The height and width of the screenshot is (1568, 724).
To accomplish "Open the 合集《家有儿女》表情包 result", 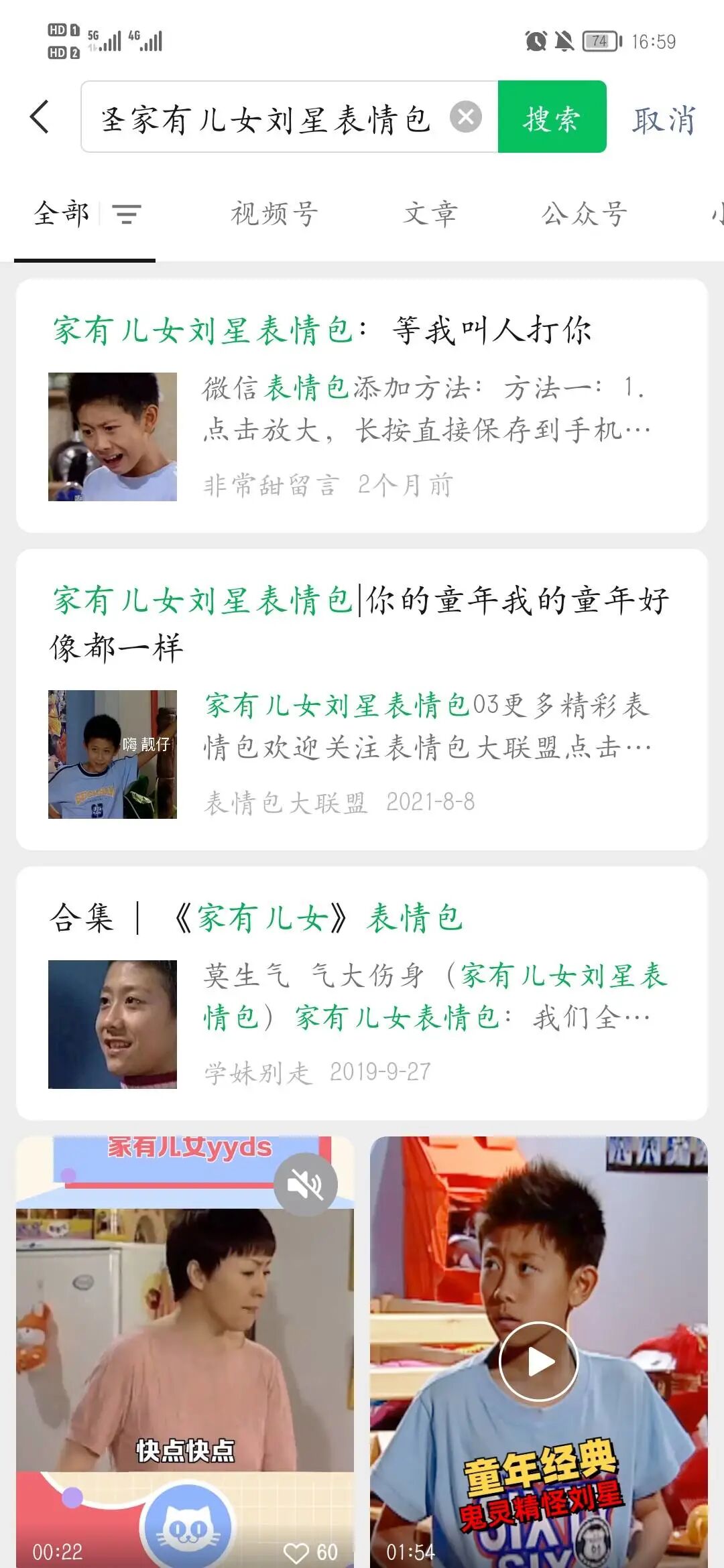I will [362, 918].
